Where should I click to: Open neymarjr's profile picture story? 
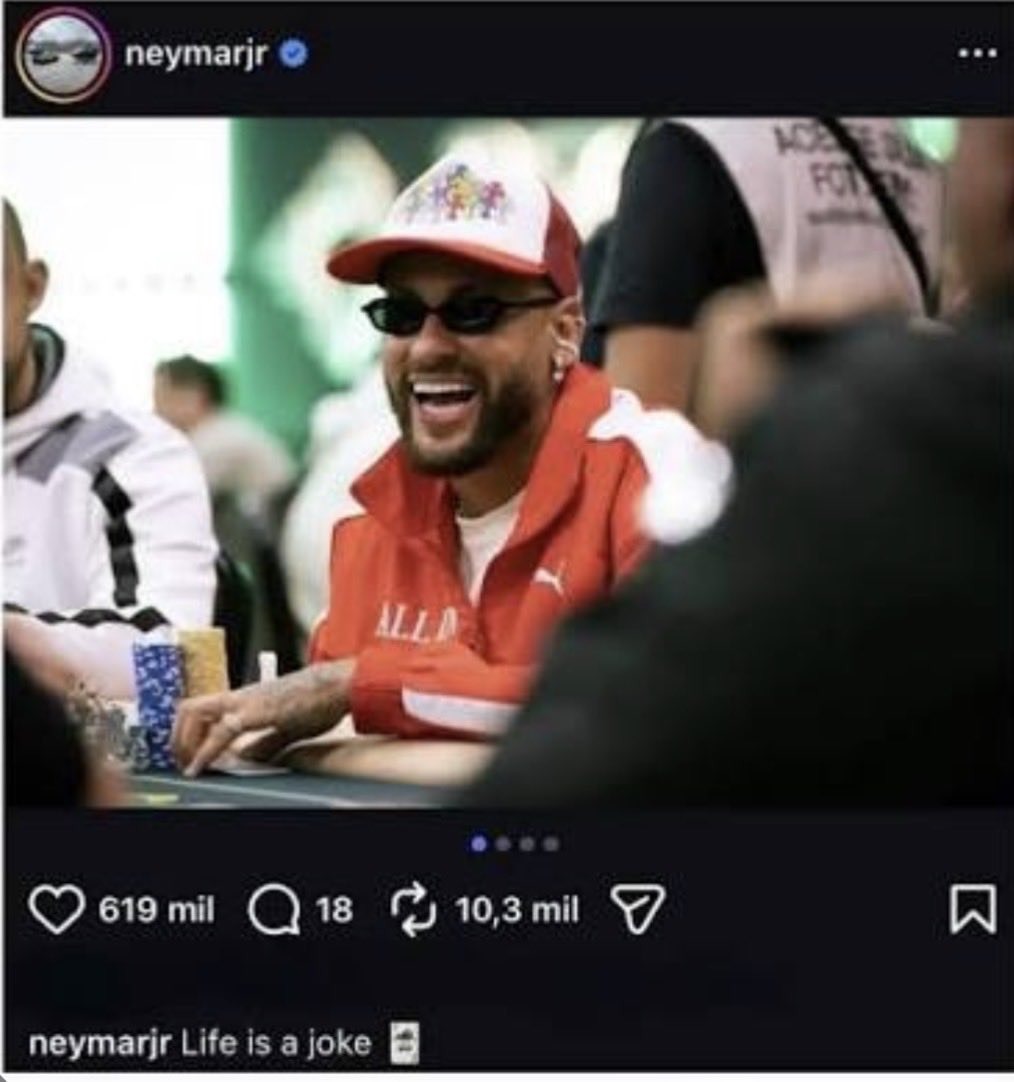(x=64, y=57)
